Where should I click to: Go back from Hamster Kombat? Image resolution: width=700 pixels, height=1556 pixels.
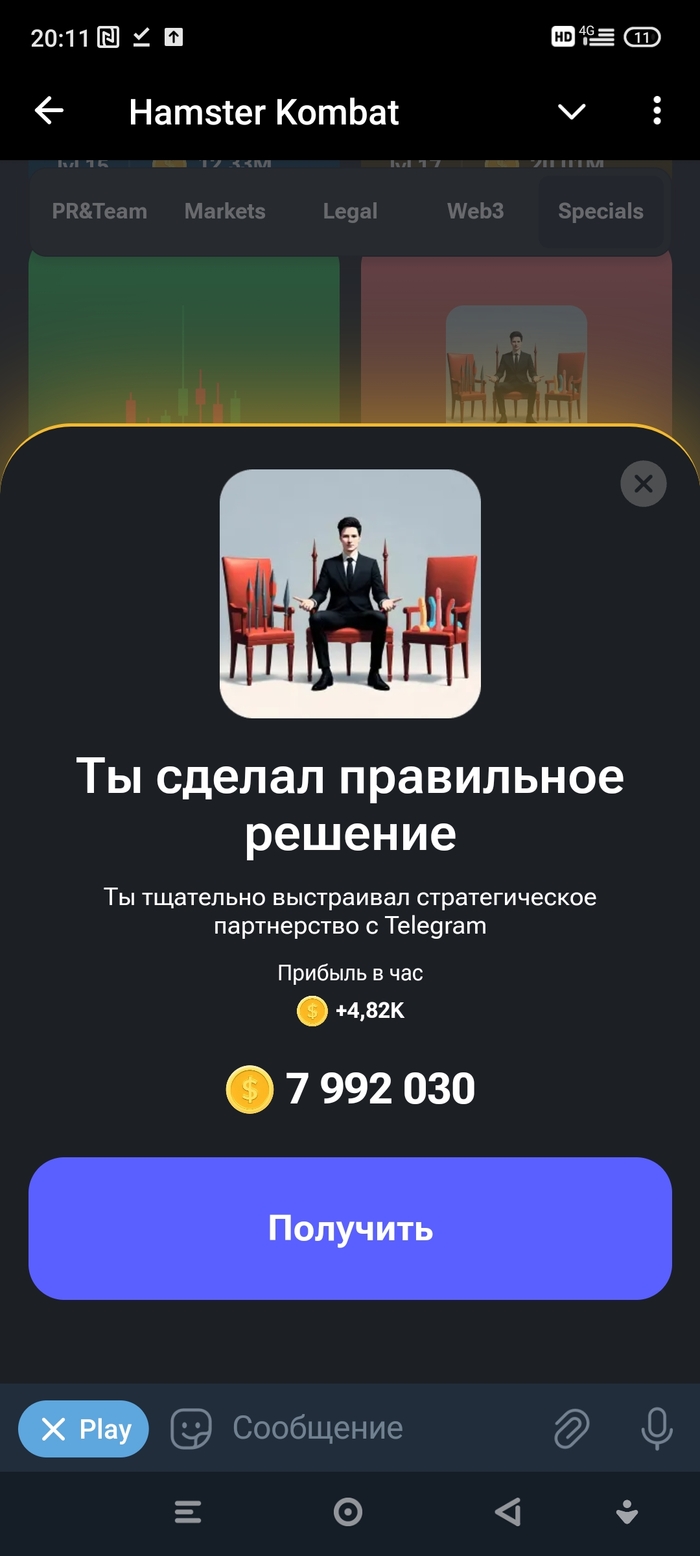[48, 112]
